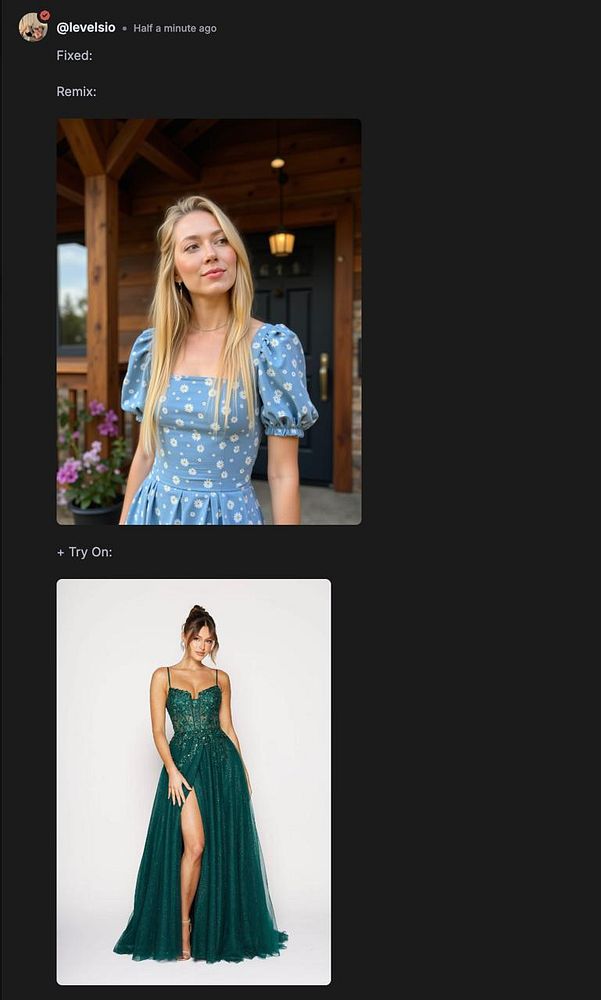
Task: Open the blue floral dress Remix image
Action: (208, 321)
